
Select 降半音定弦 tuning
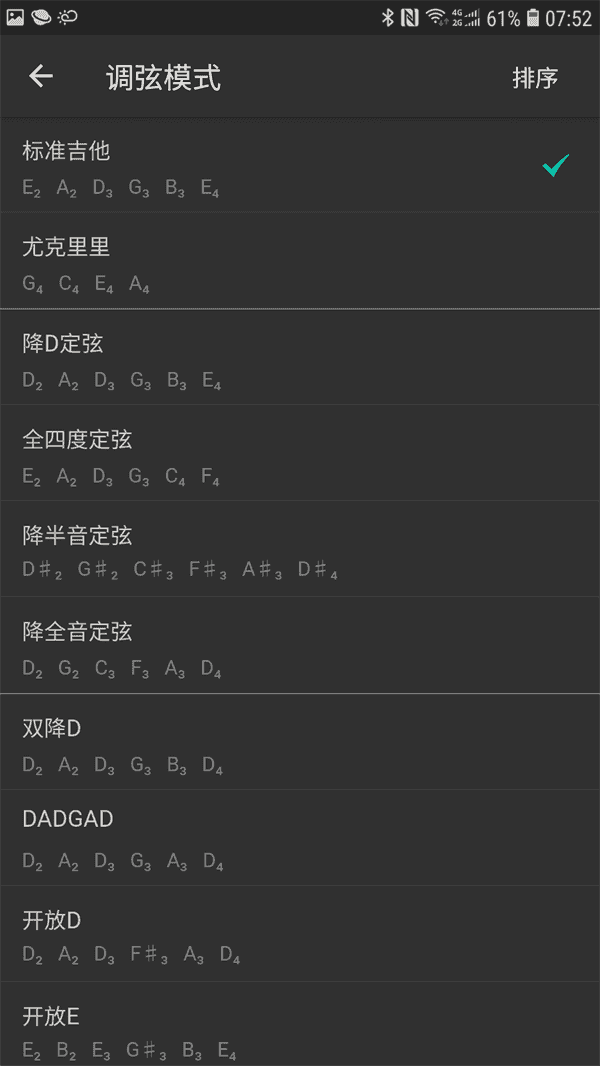pos(300,549)
